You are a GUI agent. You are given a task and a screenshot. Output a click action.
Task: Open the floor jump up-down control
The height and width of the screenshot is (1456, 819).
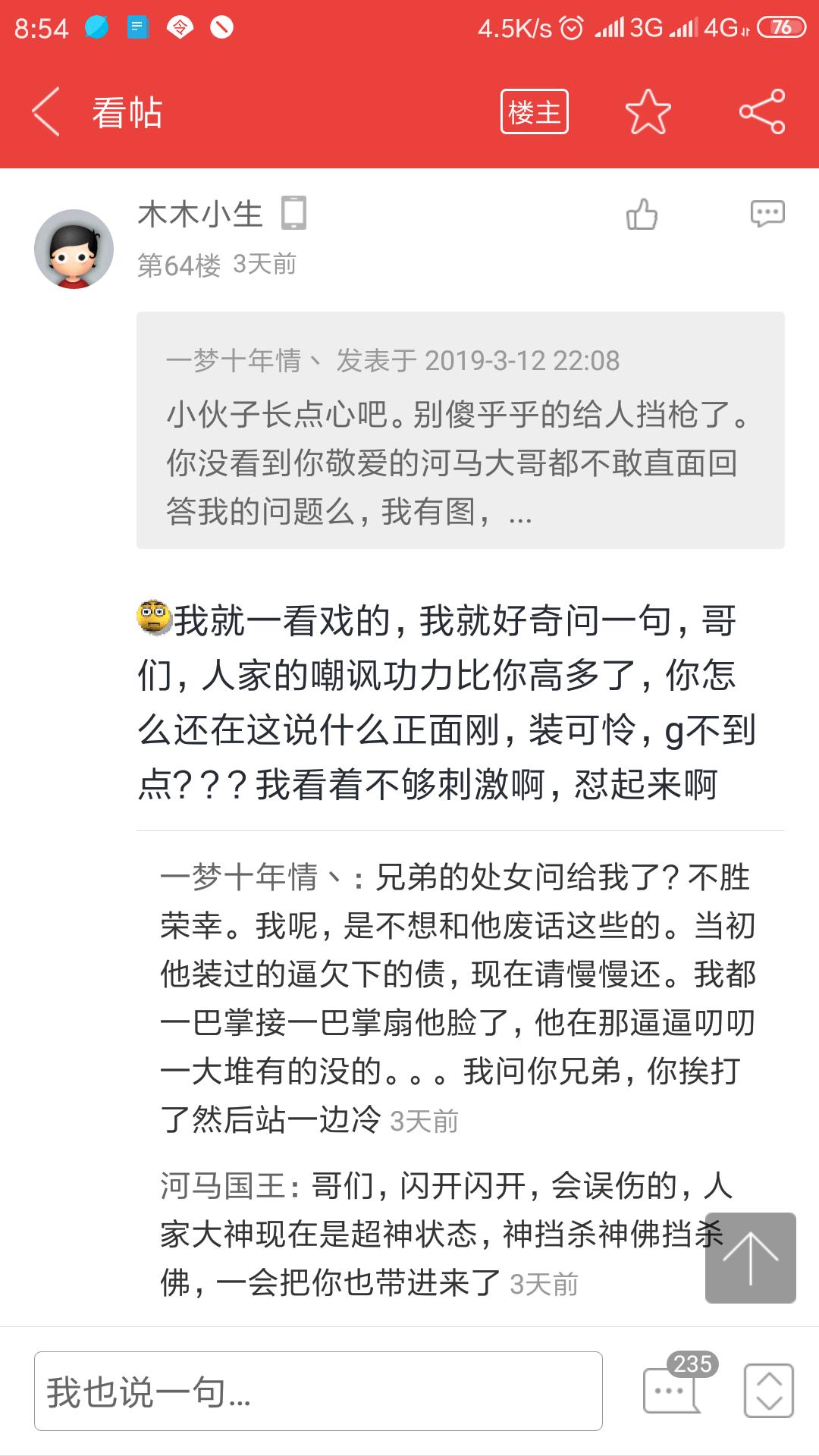[x=769, y=1391]
